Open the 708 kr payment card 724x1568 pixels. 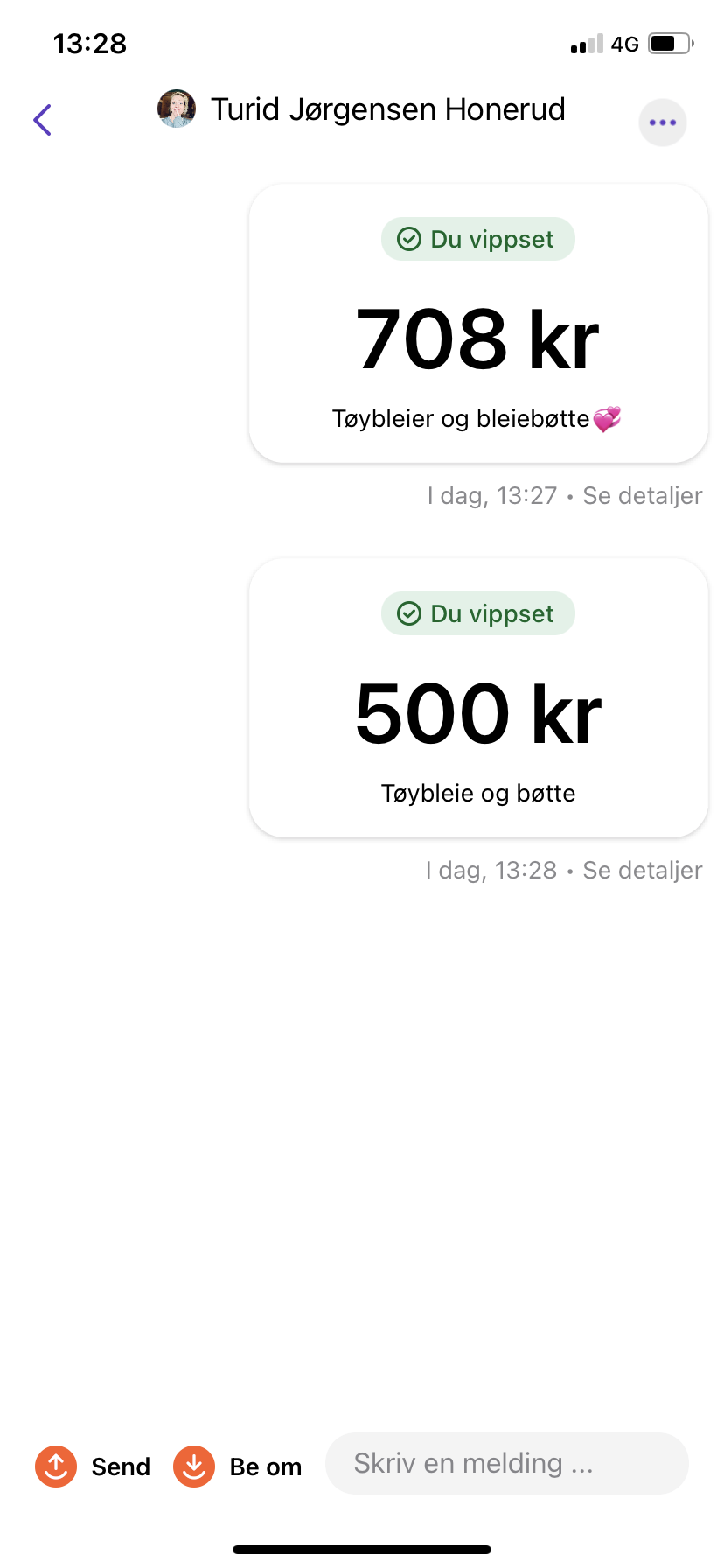click(x=478, y=323)
